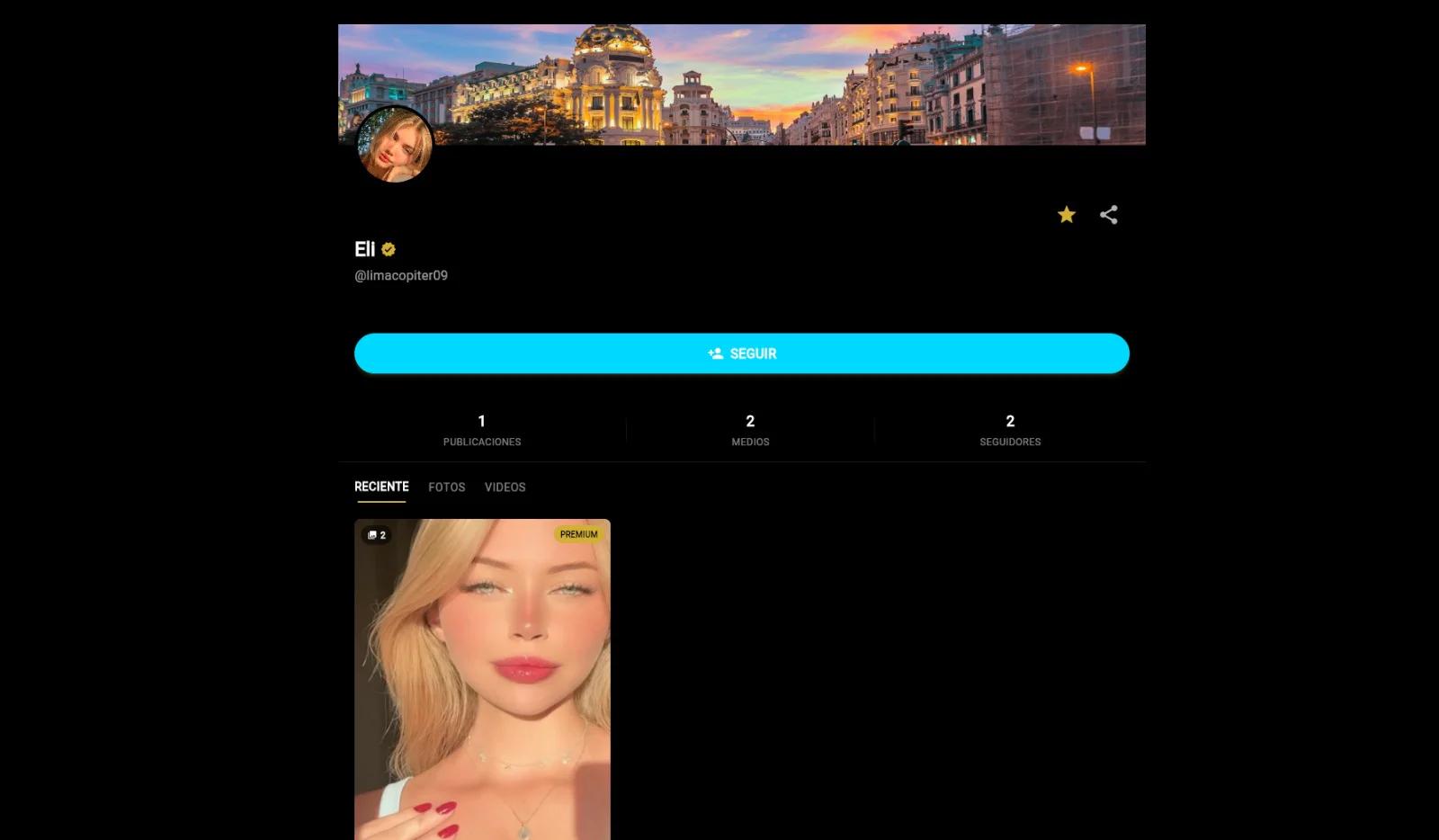Image resolution: width=1439 pixels, height=840 pixels.
Task: Switch to the Videos tab
Action: (505, 487)
